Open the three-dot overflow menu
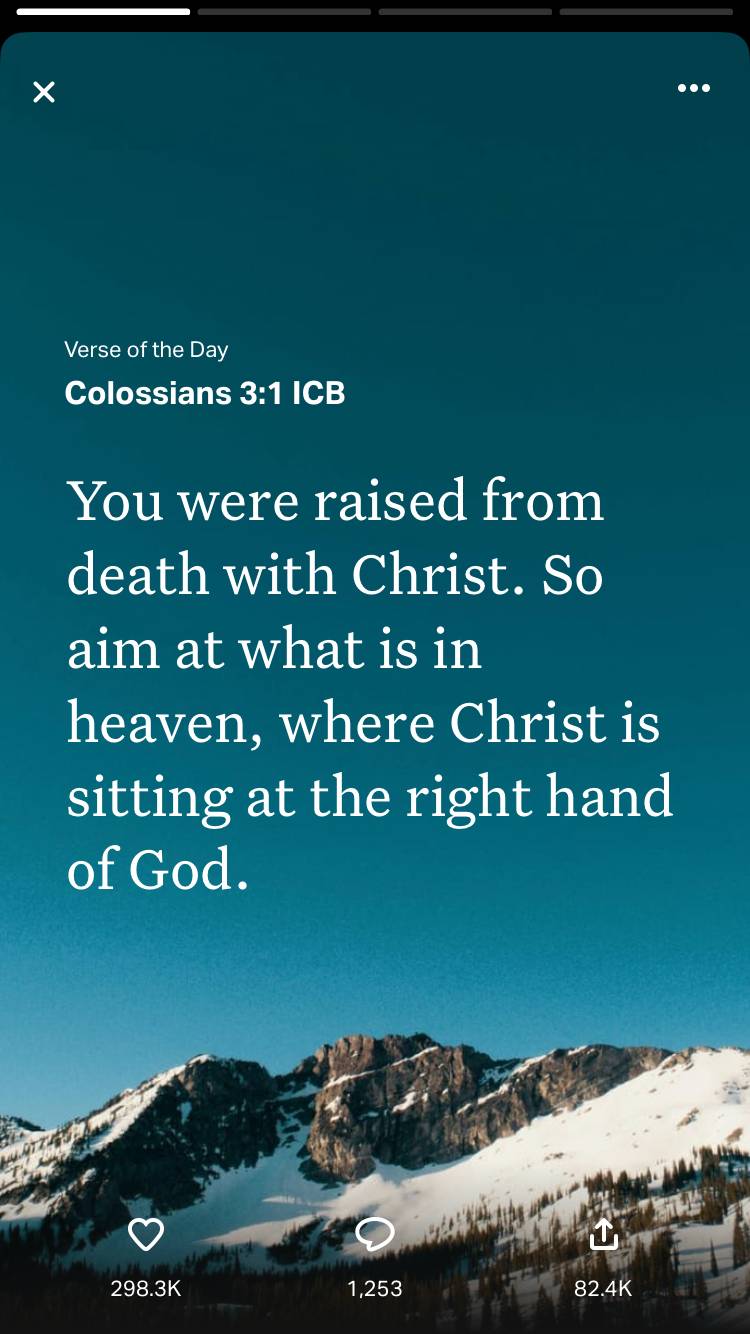The width and height of the screenshot is (750, 1334). click(x=693, y=89)
